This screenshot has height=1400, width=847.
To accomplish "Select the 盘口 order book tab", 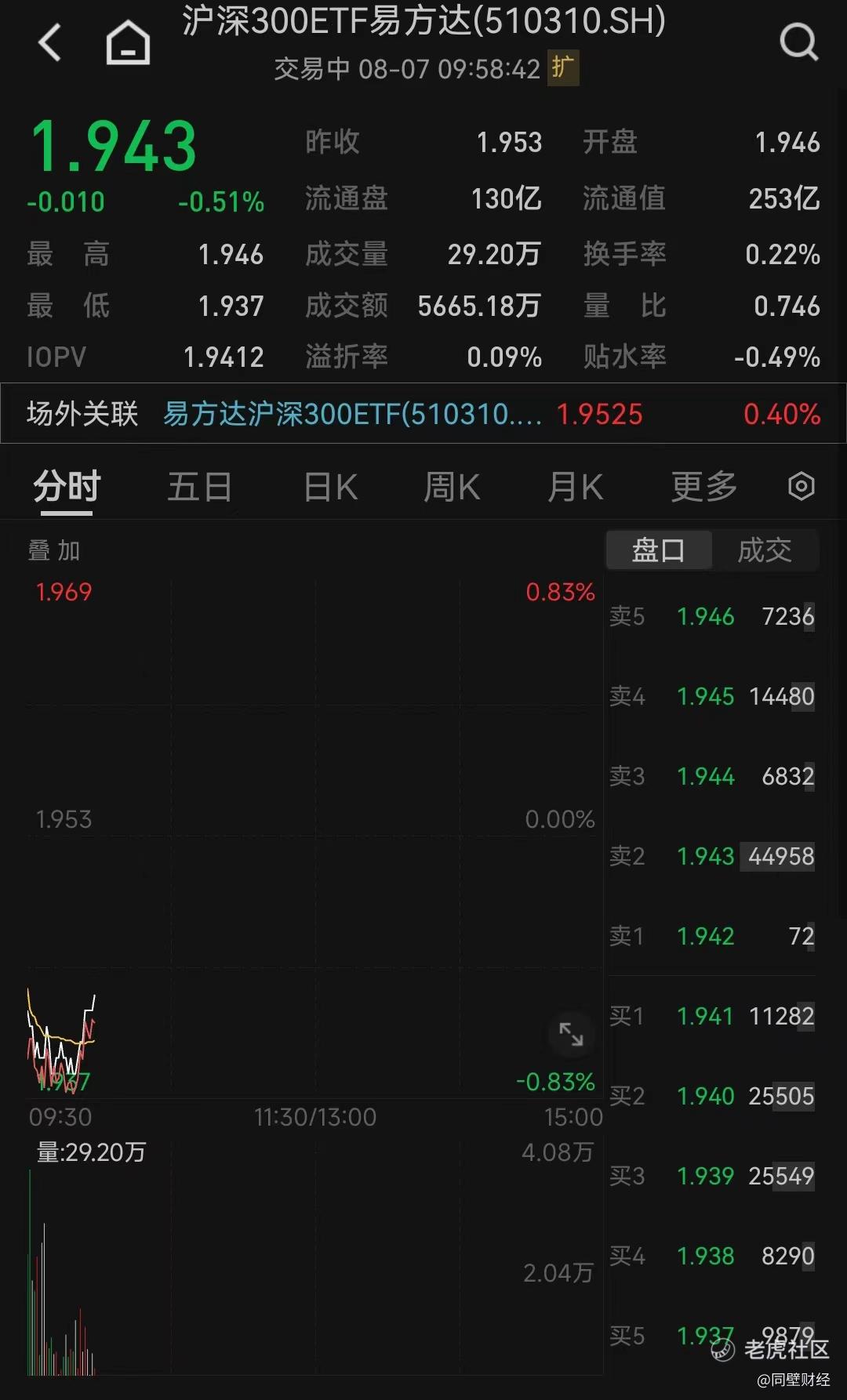I will click(x=659, y=549).
